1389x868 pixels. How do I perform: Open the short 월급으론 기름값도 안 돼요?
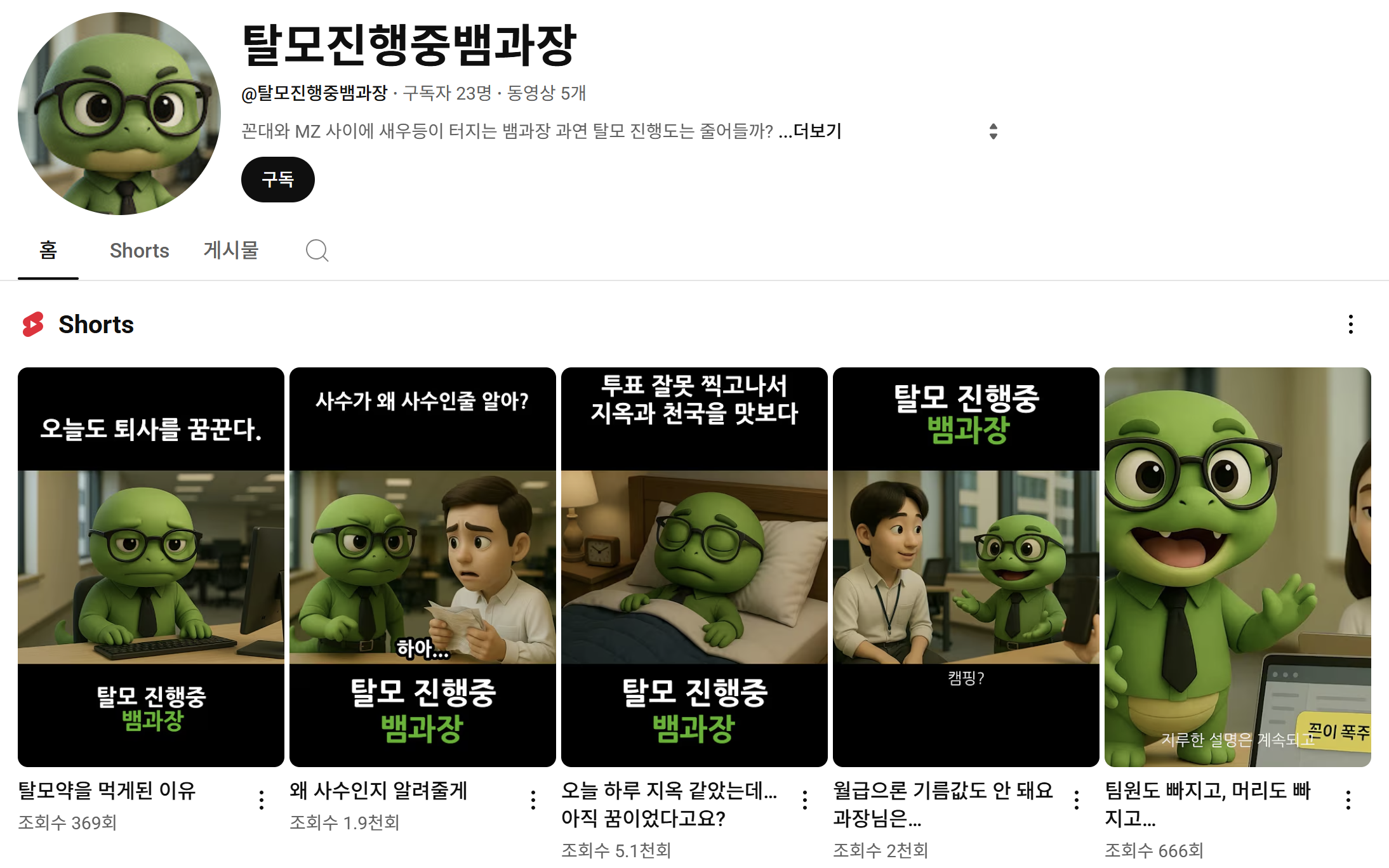[966, 567]
